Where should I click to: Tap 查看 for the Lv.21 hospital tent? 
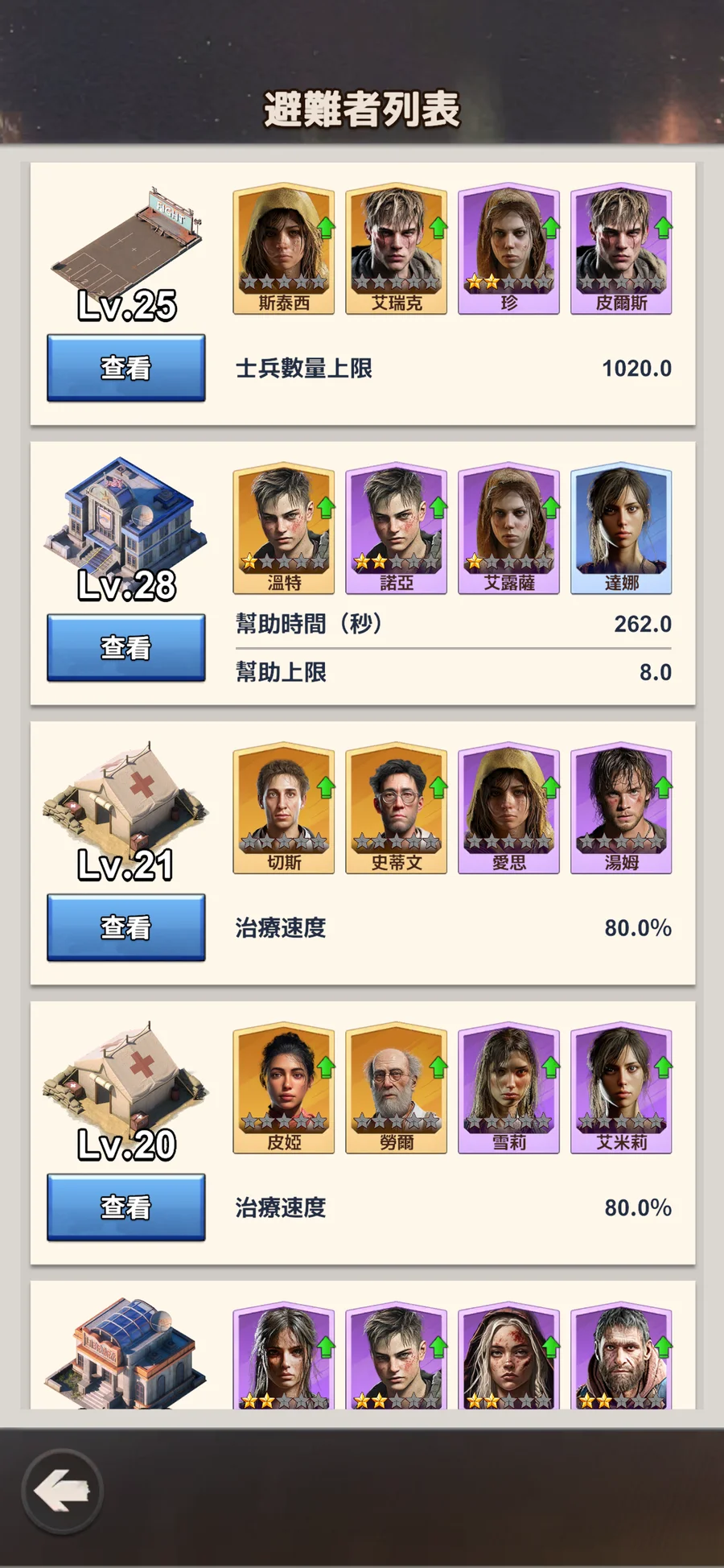126,927
